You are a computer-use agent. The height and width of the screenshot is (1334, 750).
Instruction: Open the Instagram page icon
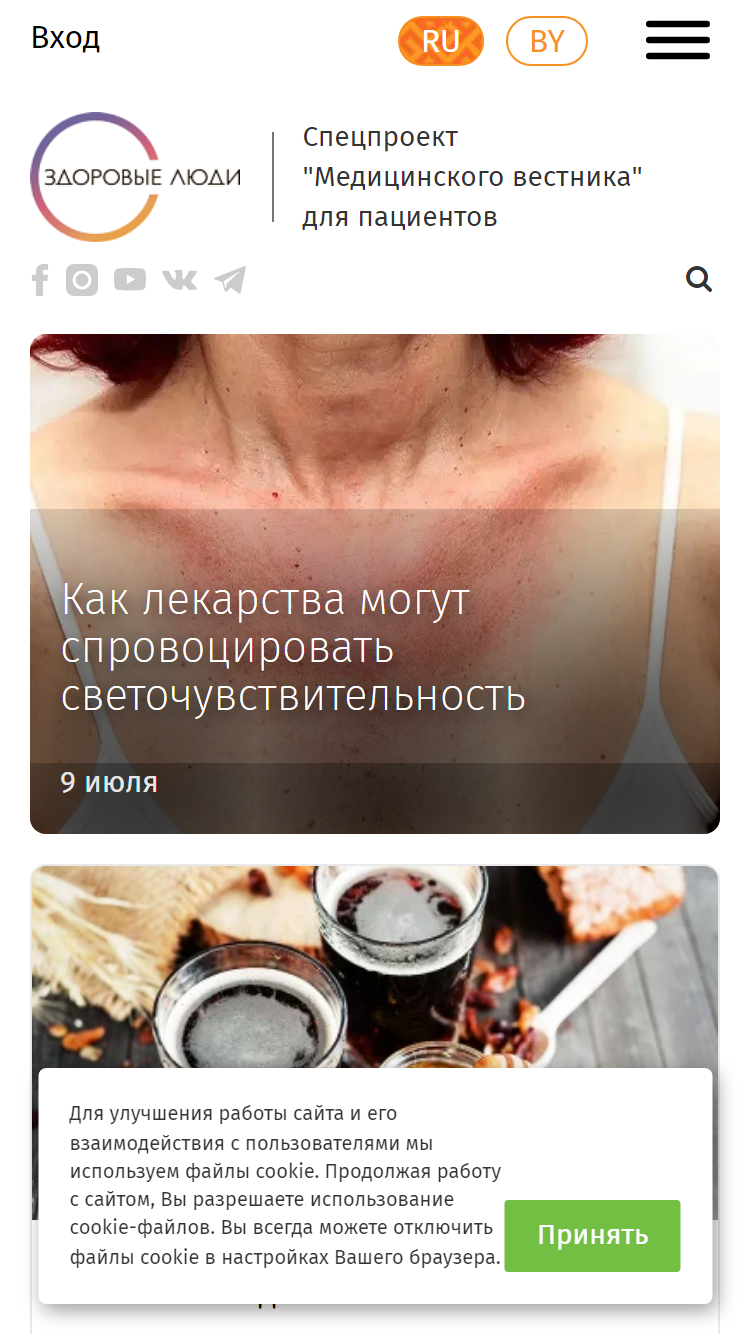click(82, 280)
